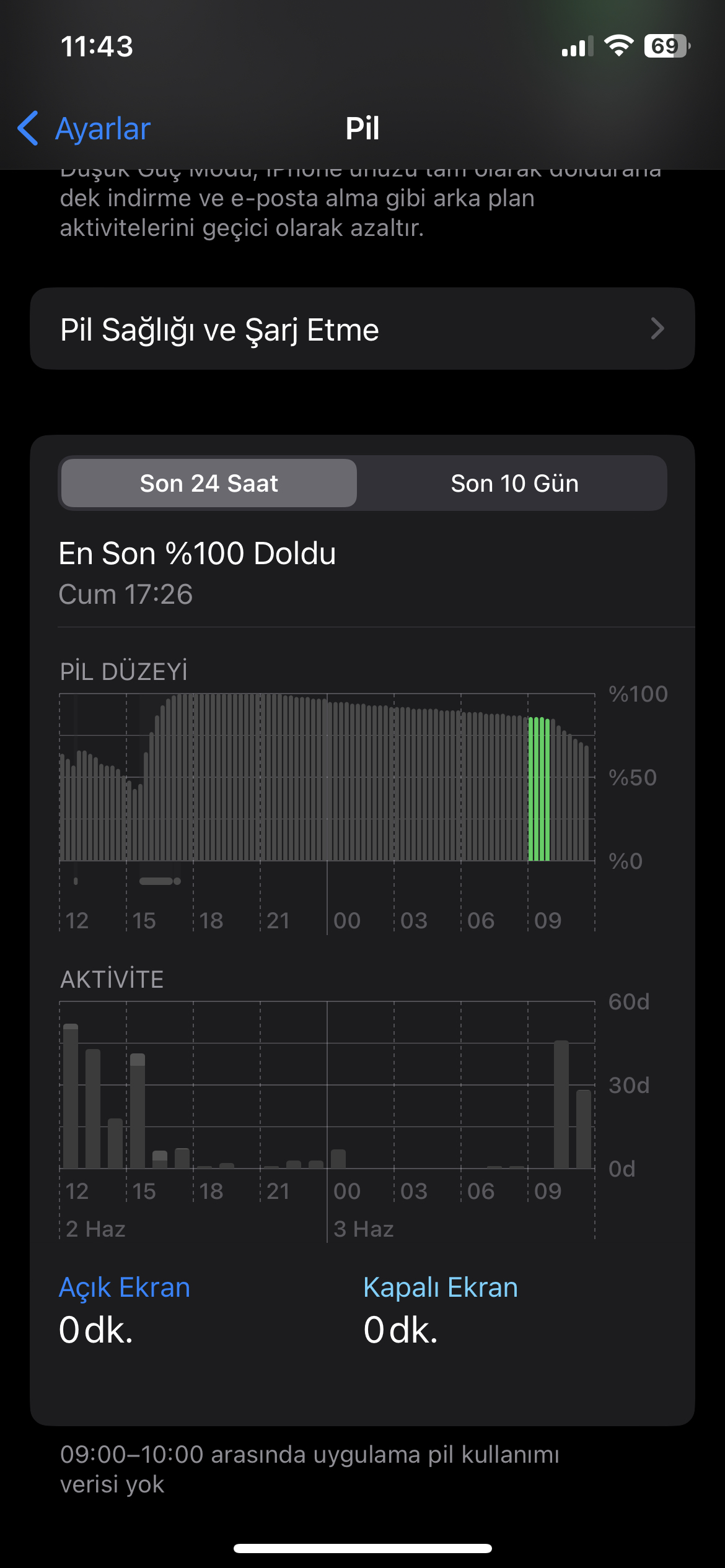
Task: Go back to Ayarlar
Action: click(84, 129)
